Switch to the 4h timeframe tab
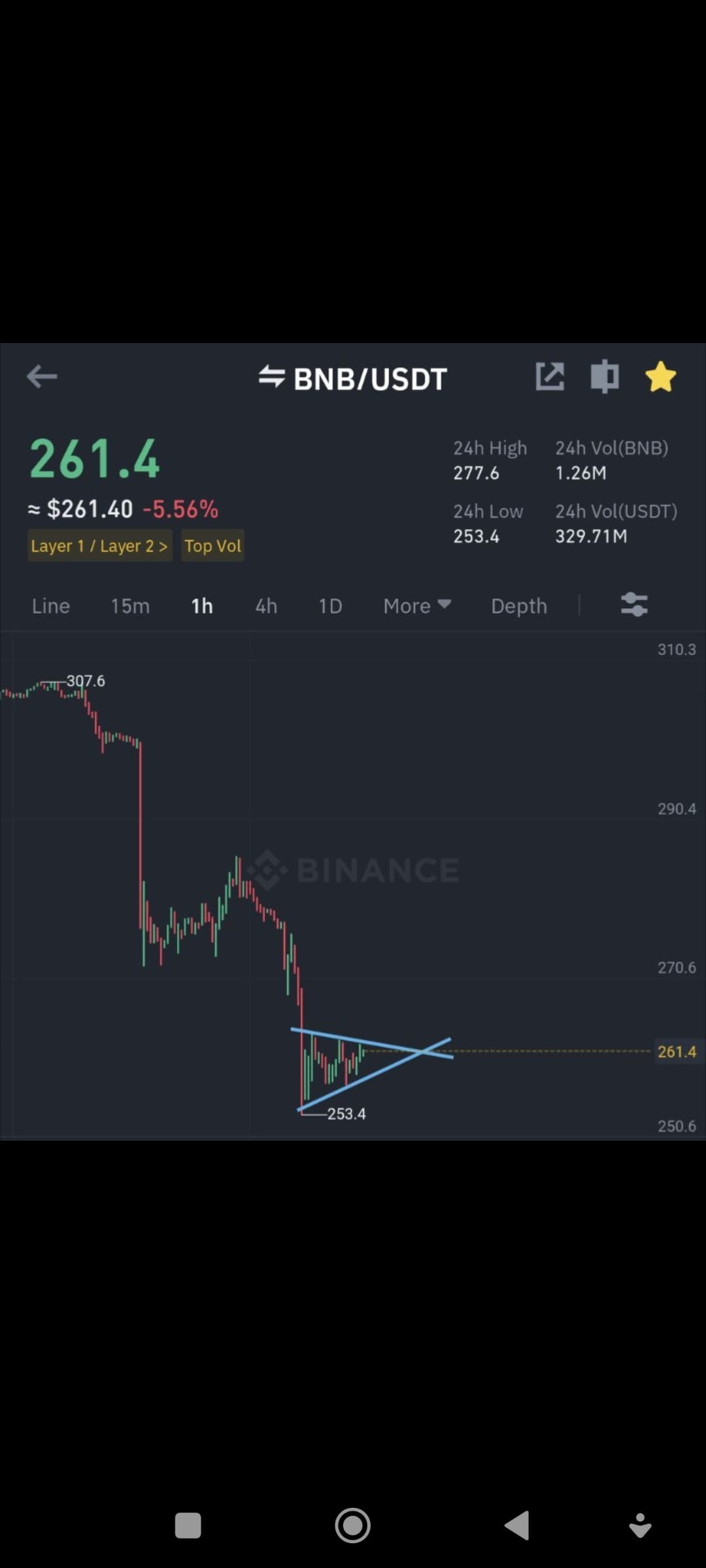This screenshot has width=706, height=1568. pyautogui.click(x=265, y=606)
